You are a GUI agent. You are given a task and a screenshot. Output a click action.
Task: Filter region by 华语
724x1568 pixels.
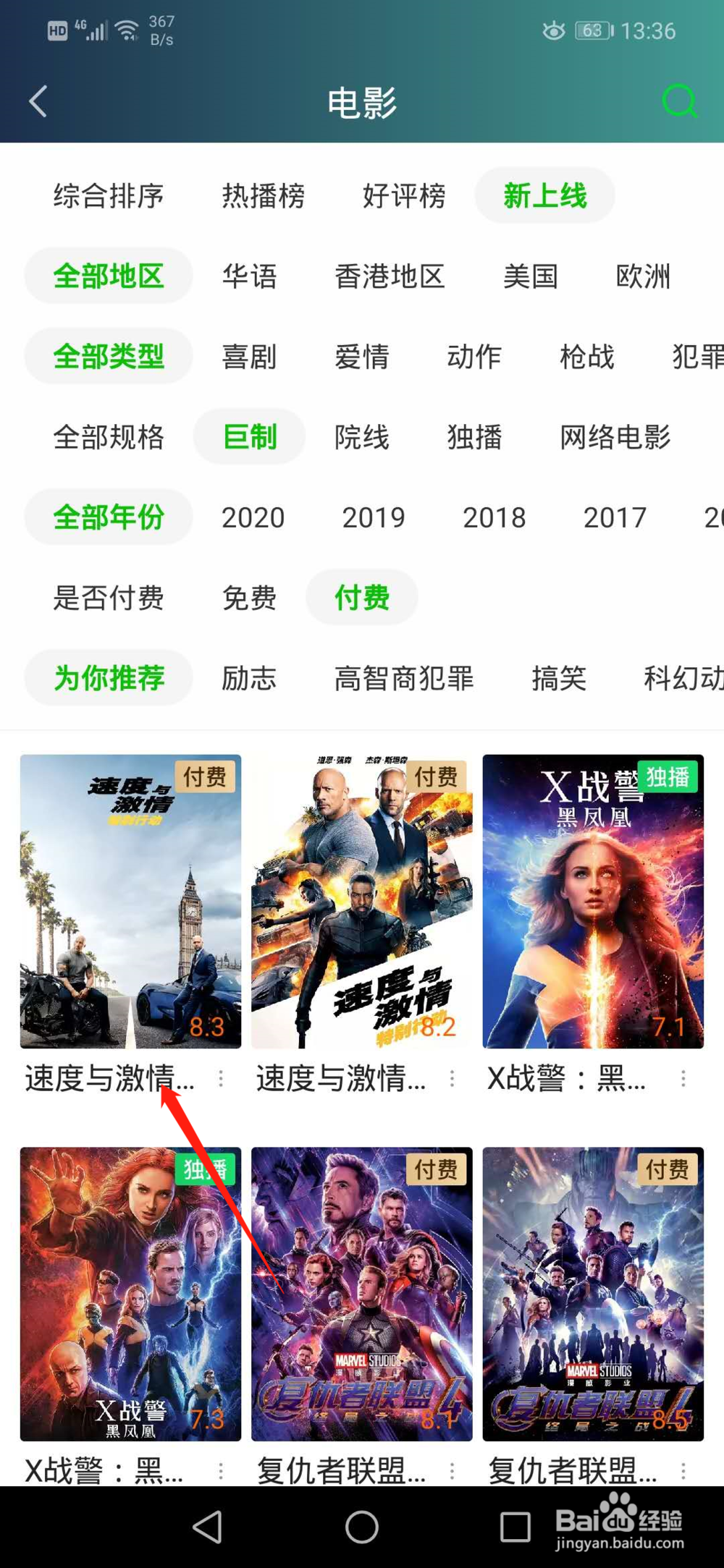[x=249, y=276]
